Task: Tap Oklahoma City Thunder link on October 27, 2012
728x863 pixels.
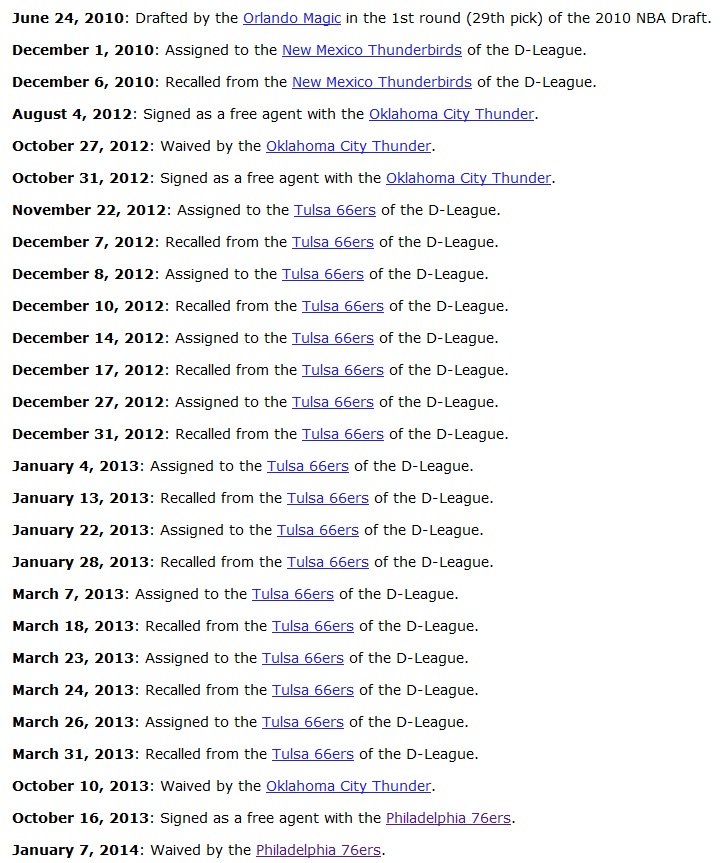Action: click(x=348, y=146)
